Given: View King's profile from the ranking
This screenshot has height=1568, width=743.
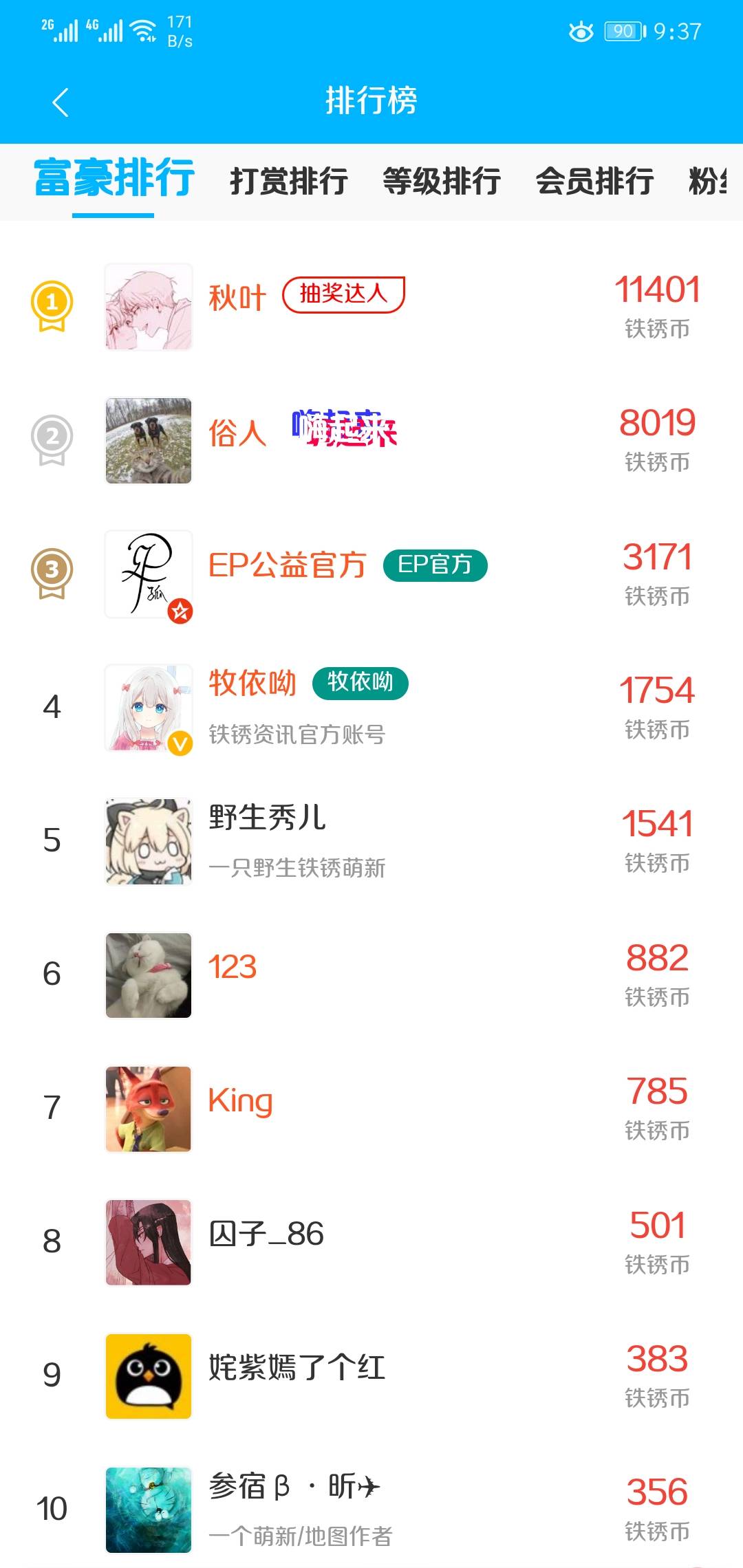Looking at the screenshot, I should (240, 1102).
